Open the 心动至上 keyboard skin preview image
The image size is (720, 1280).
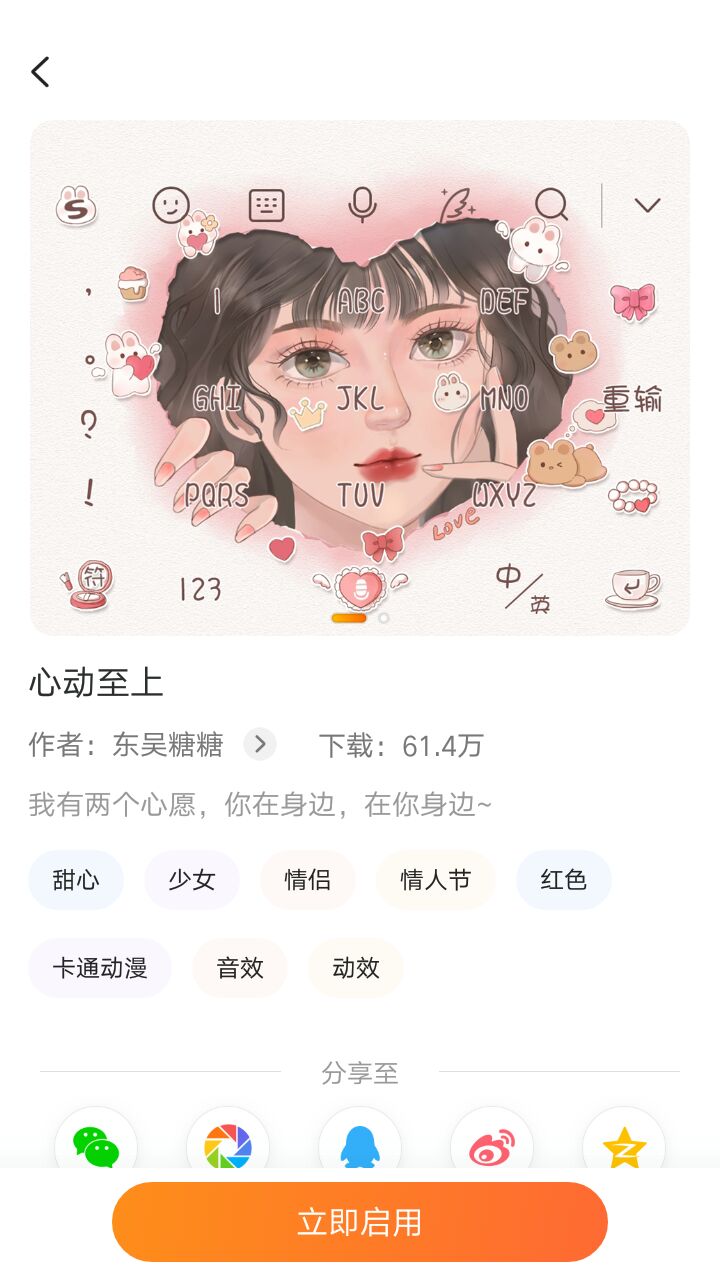(x=360, y=378)
